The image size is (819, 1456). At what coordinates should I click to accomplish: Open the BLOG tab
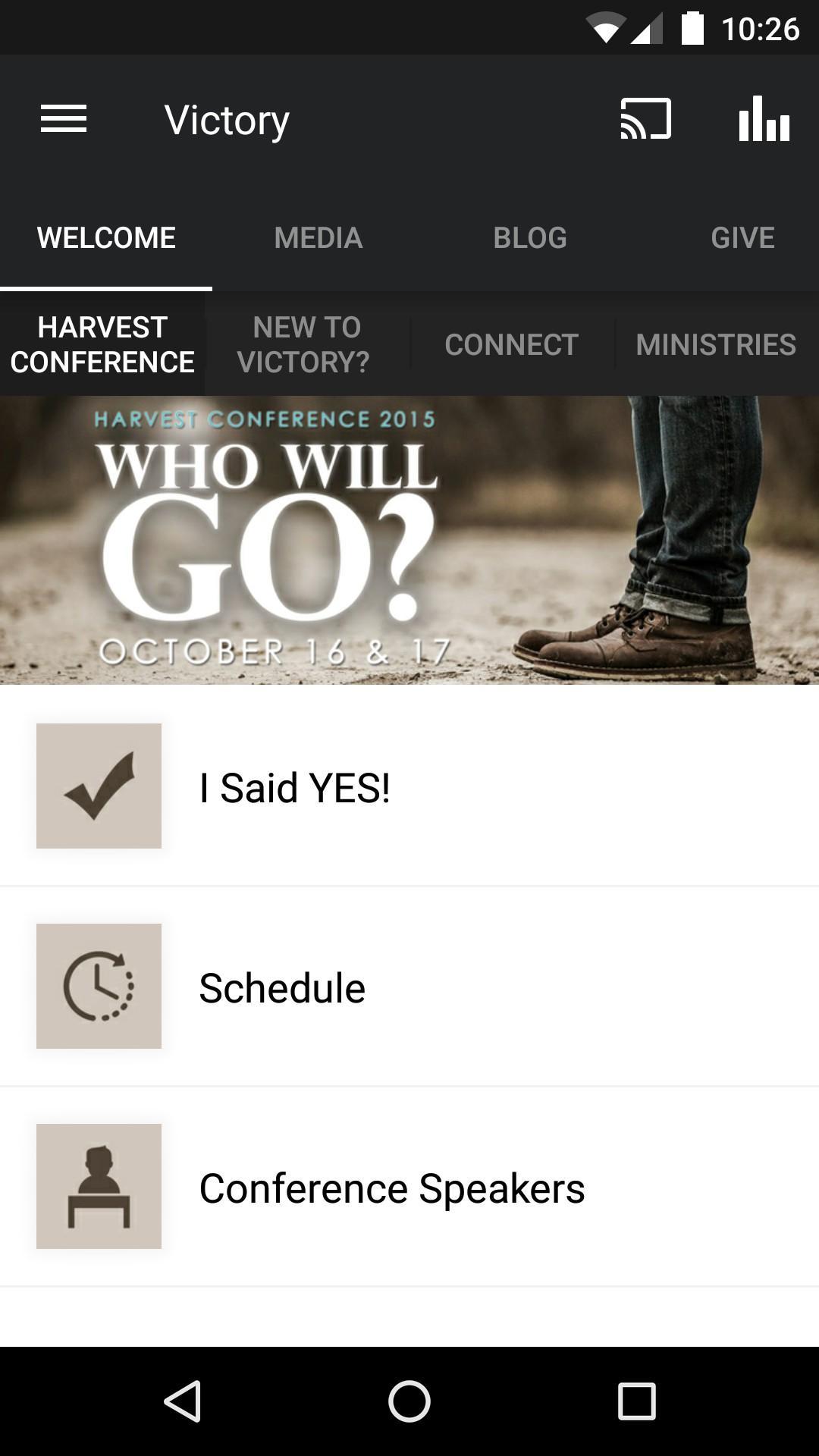coord(530,237)
